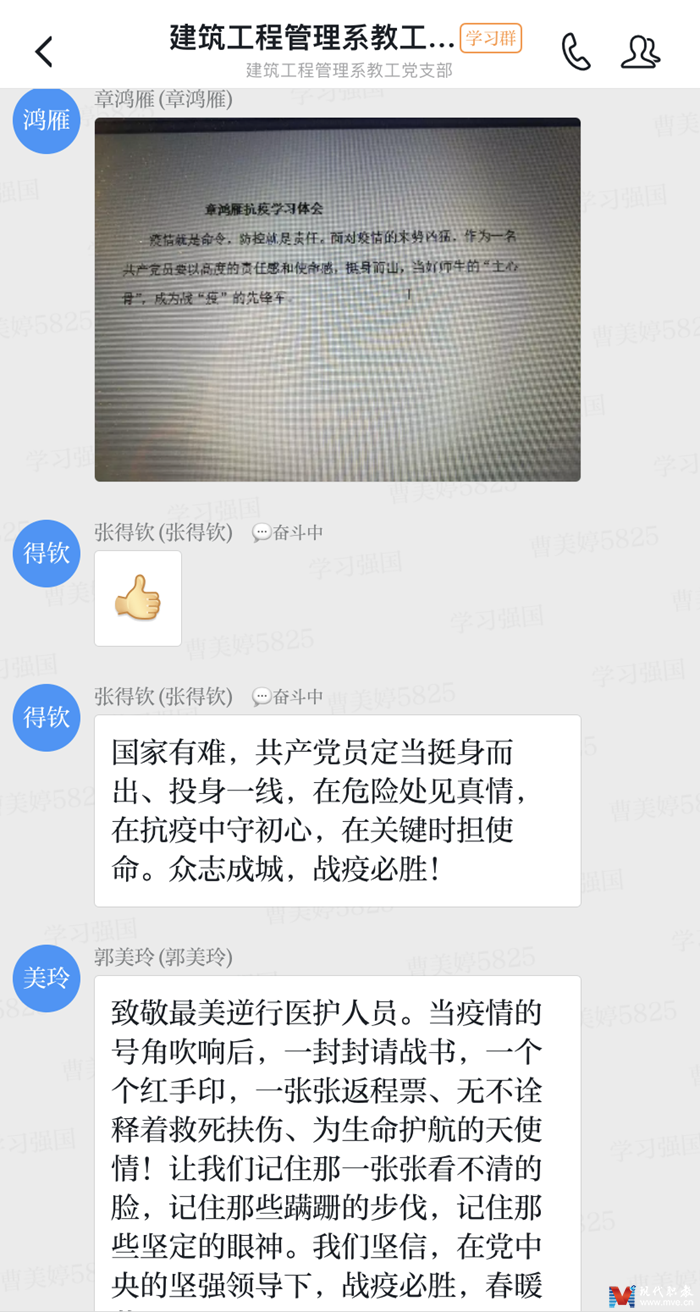Tap the 学习群 tag in the title
Image resolution: width=700 pixels, height=1312 pixels.
click(x=490, y=38)
